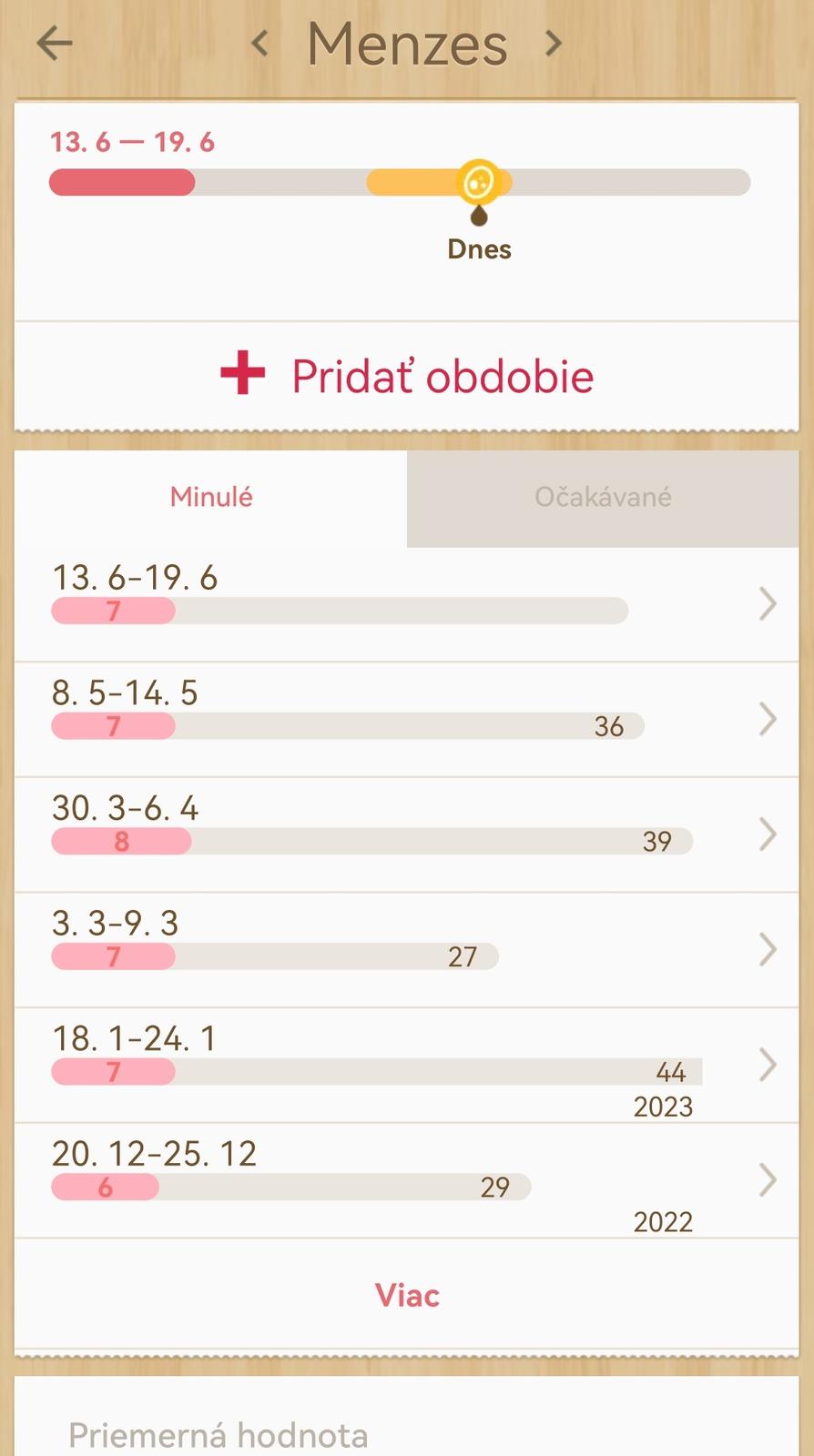Go to the next section right of Menzes

(x=553, y=43)
